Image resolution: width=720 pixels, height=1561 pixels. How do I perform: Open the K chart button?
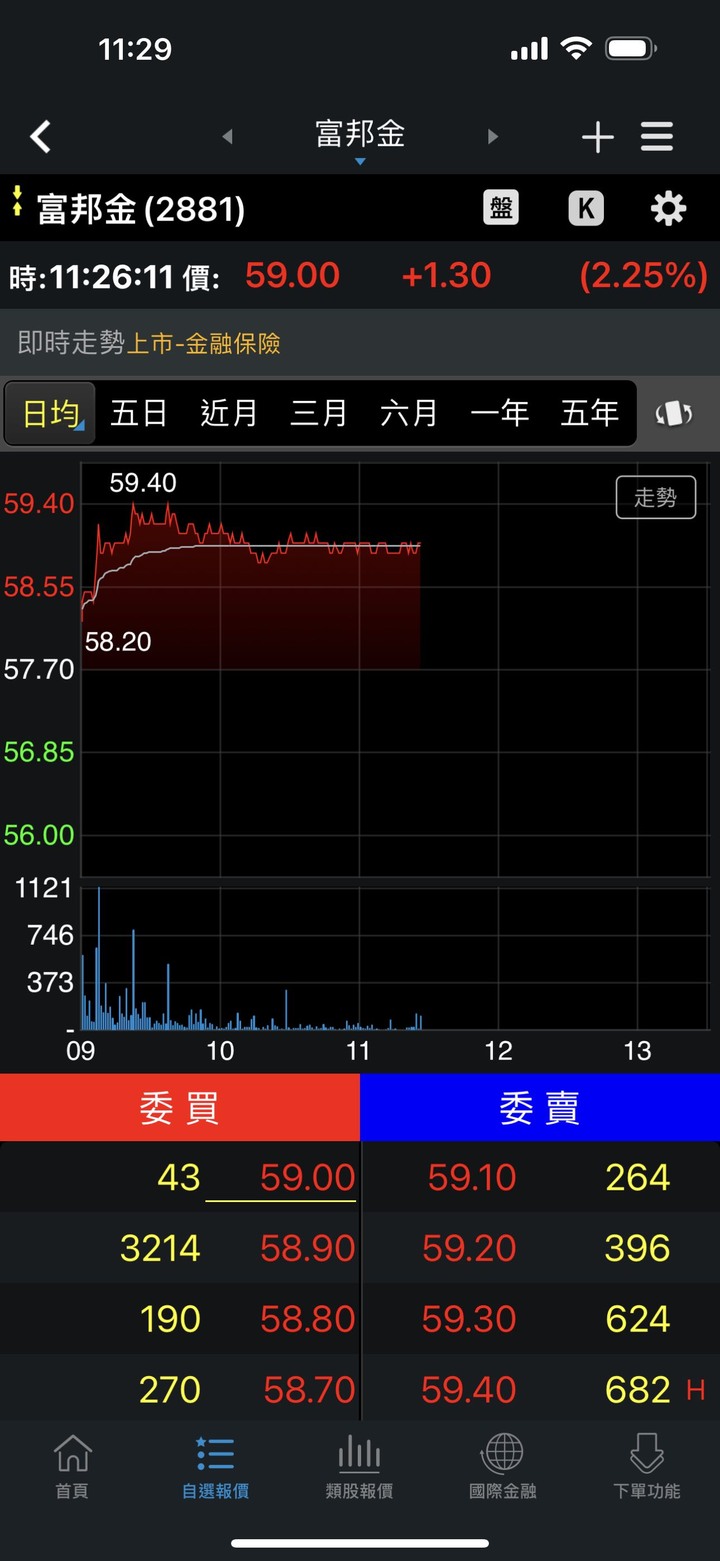[586, 209]
